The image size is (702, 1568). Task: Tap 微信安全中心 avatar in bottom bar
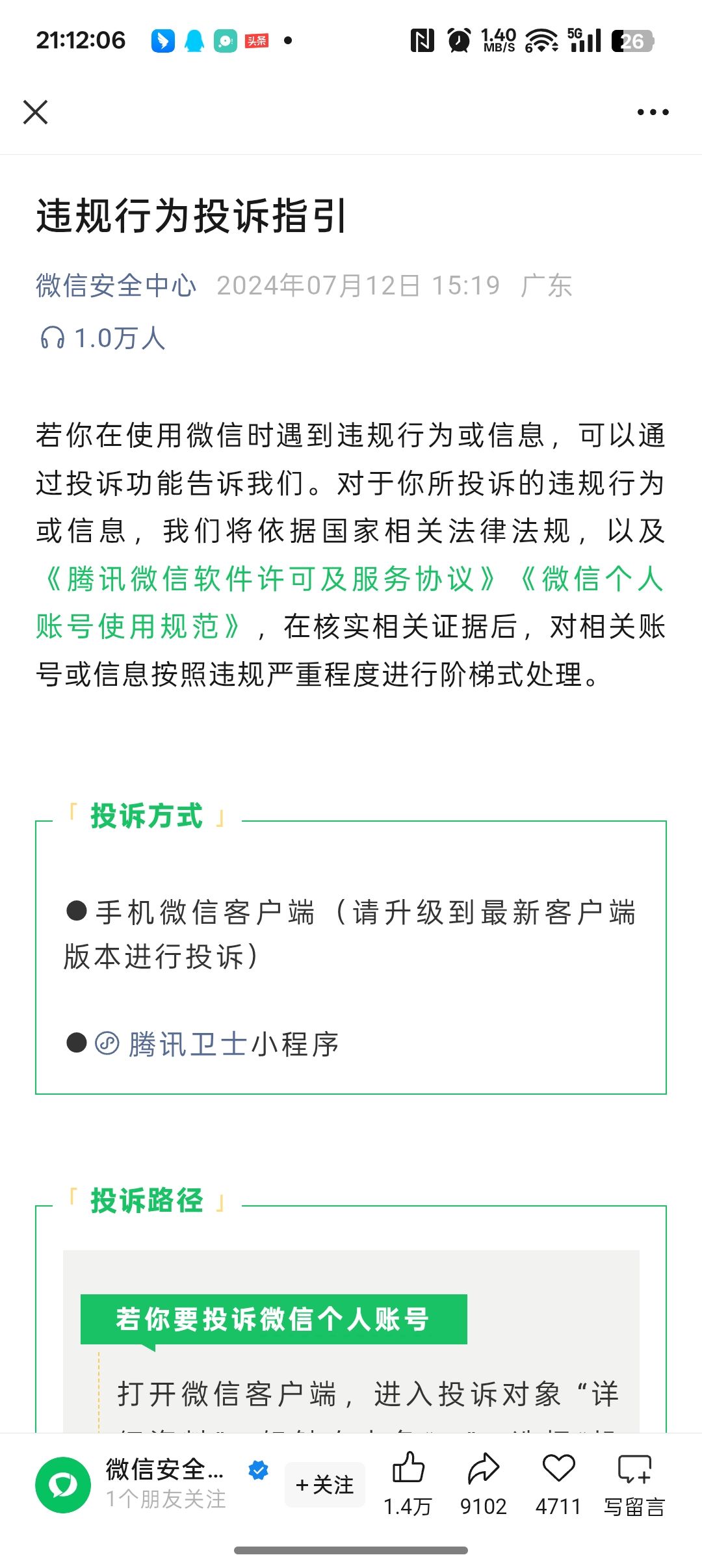tap(63, 1485)
